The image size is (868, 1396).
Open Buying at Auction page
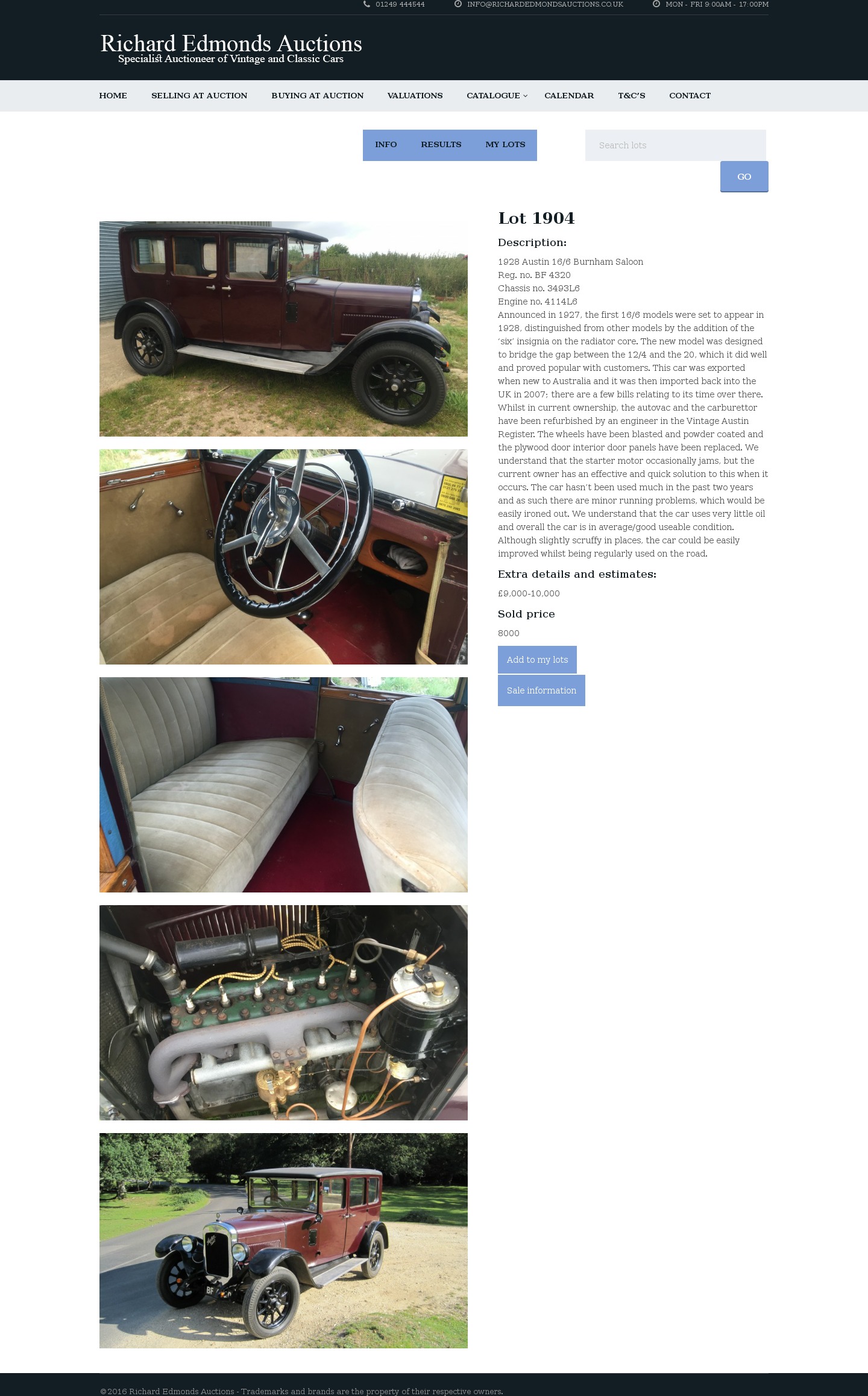317,95
